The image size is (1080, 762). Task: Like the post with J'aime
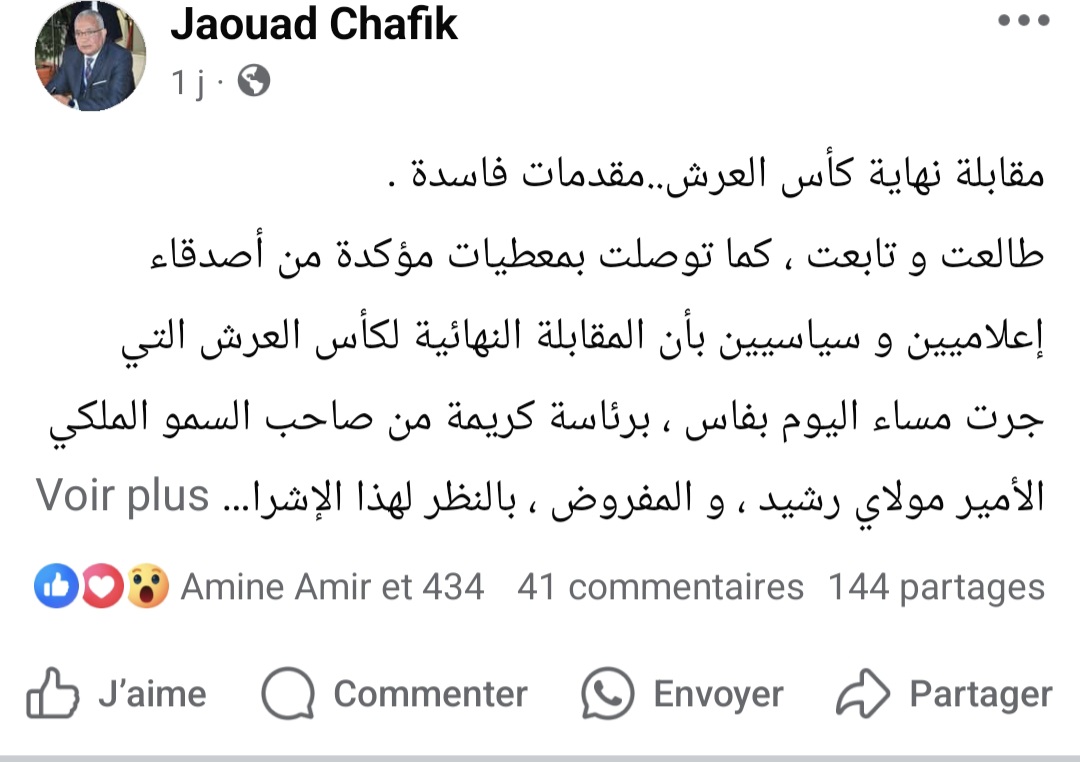117,693
